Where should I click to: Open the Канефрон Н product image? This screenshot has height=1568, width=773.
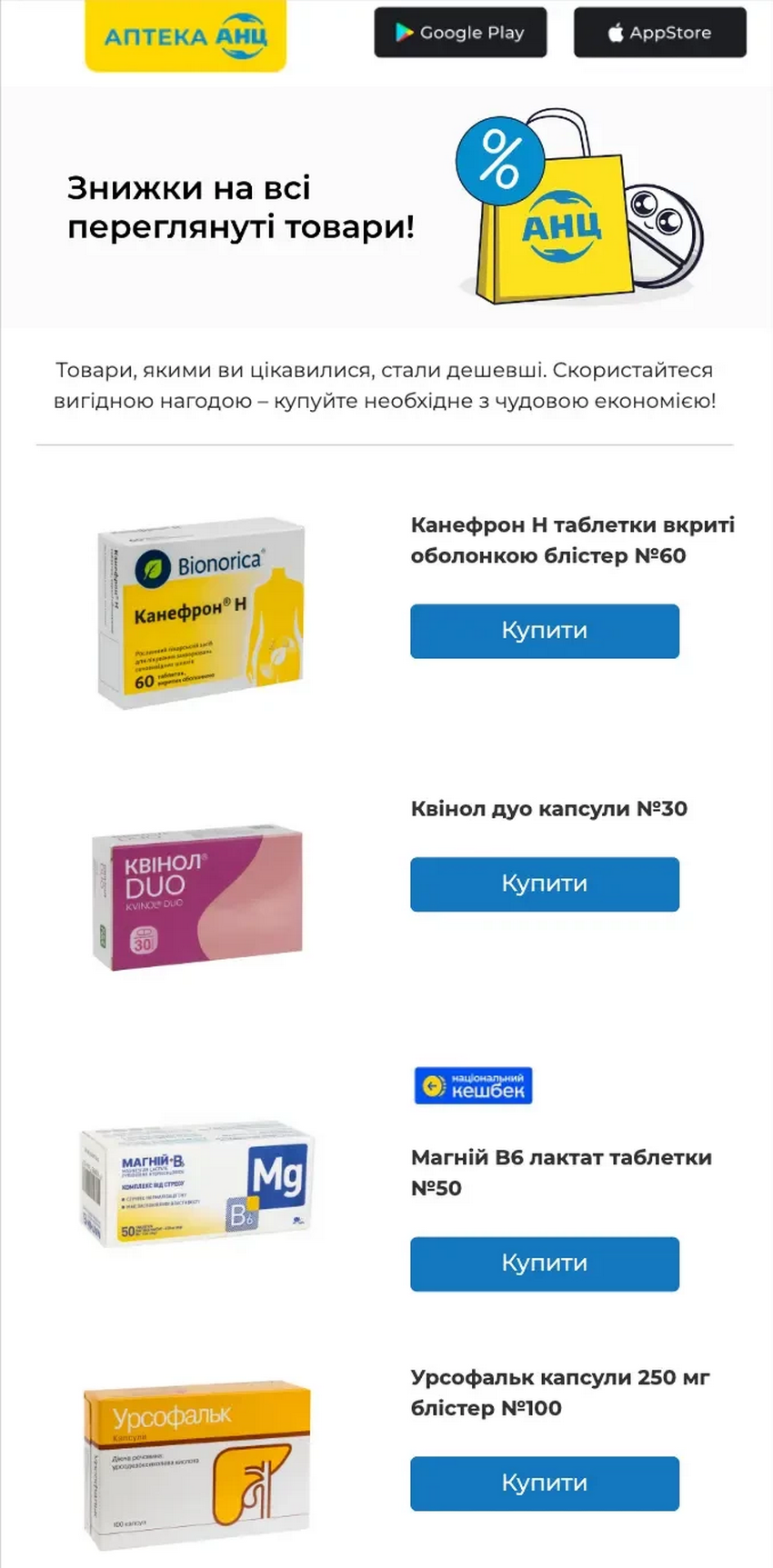point(201,614)
